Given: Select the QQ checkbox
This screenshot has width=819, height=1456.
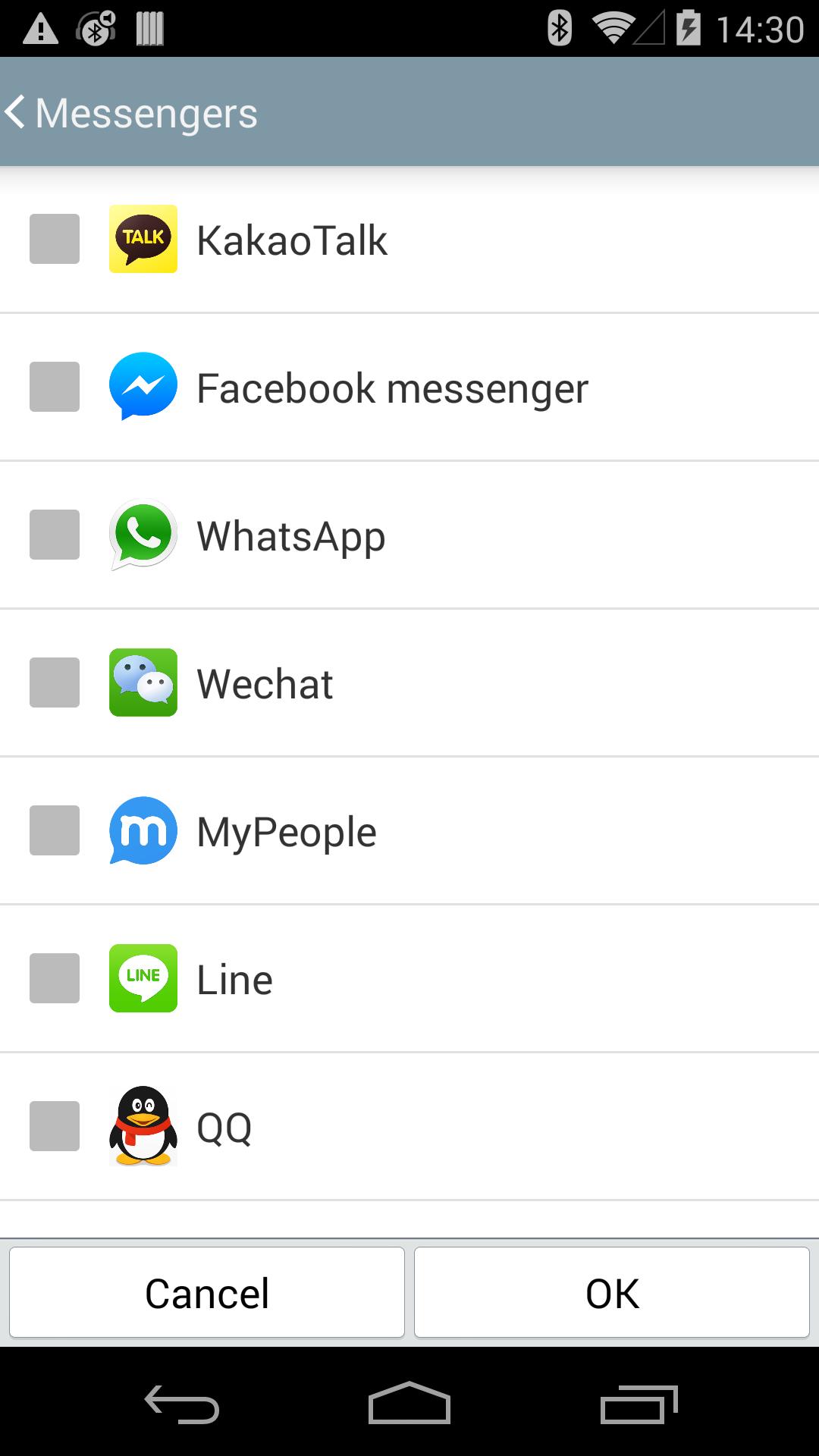Looking at the screenshot, I should pos(55,1126).
